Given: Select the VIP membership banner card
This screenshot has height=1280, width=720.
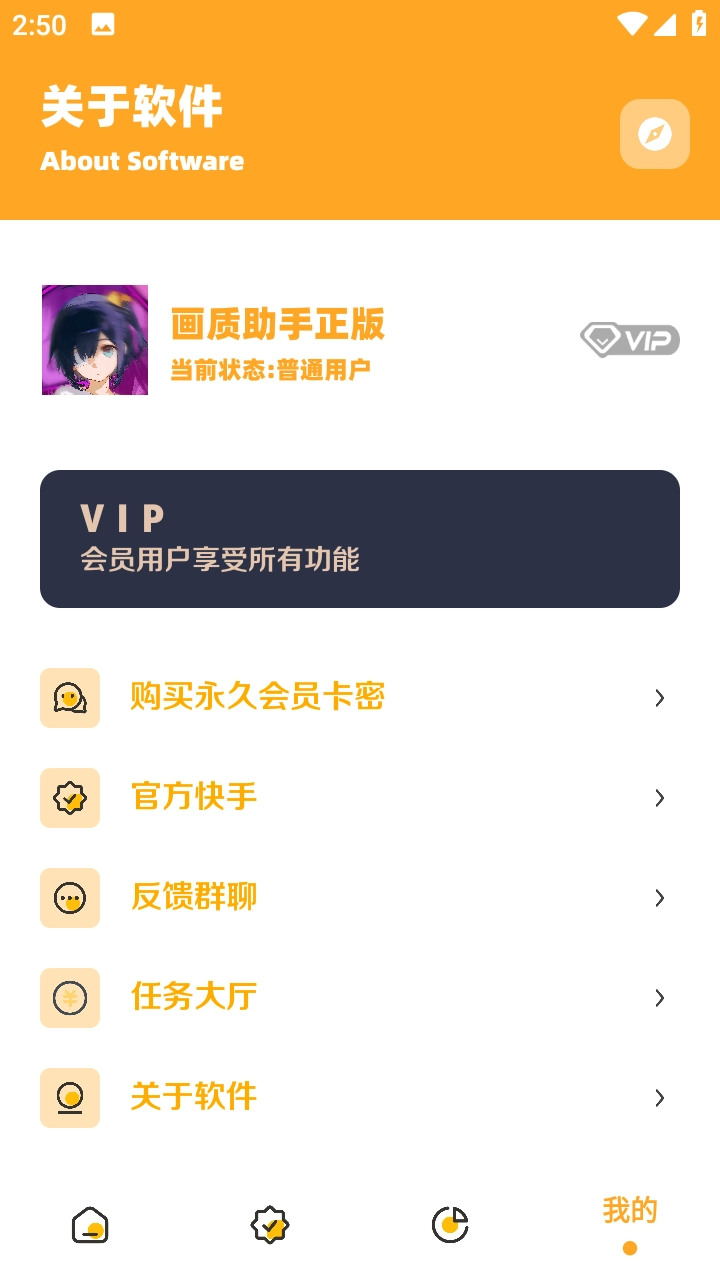Looking at the screenshot, I should [360, 538].
